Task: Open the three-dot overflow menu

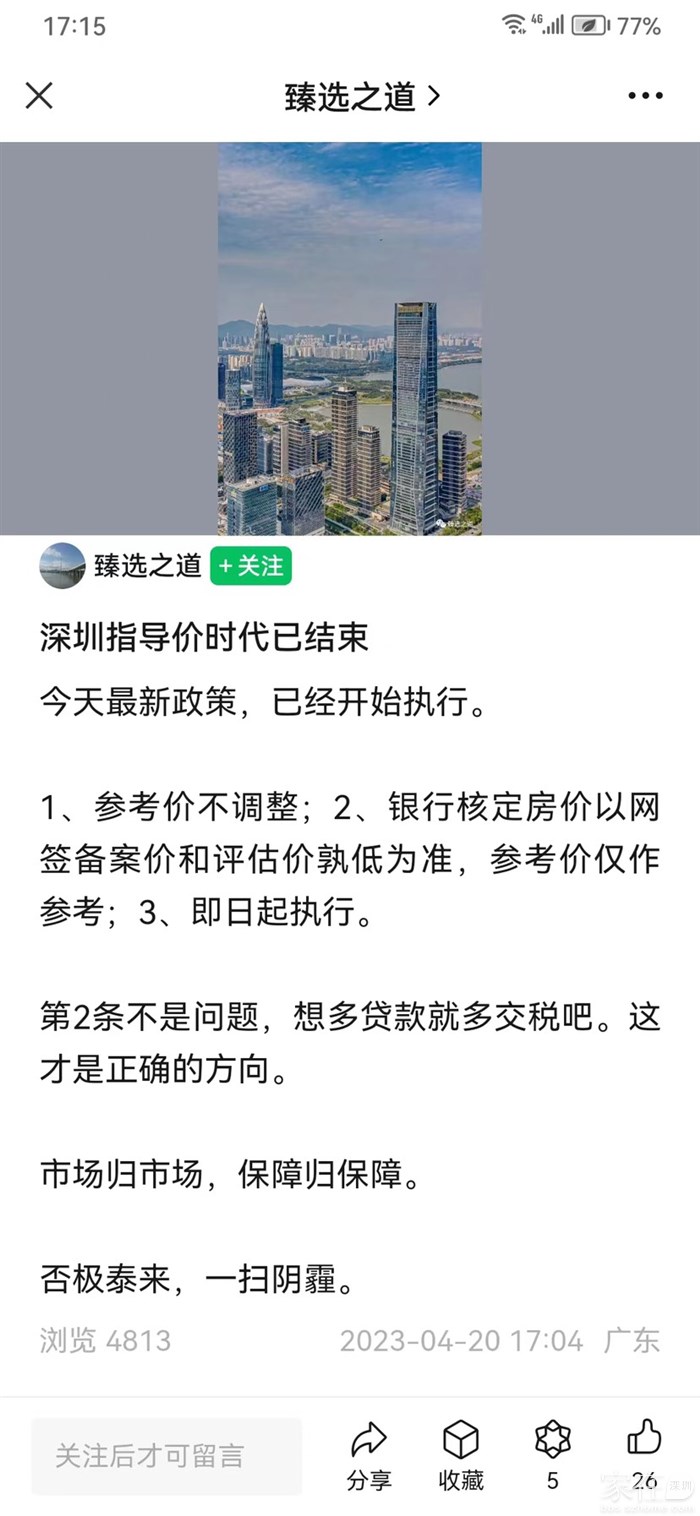Action: 645,96
